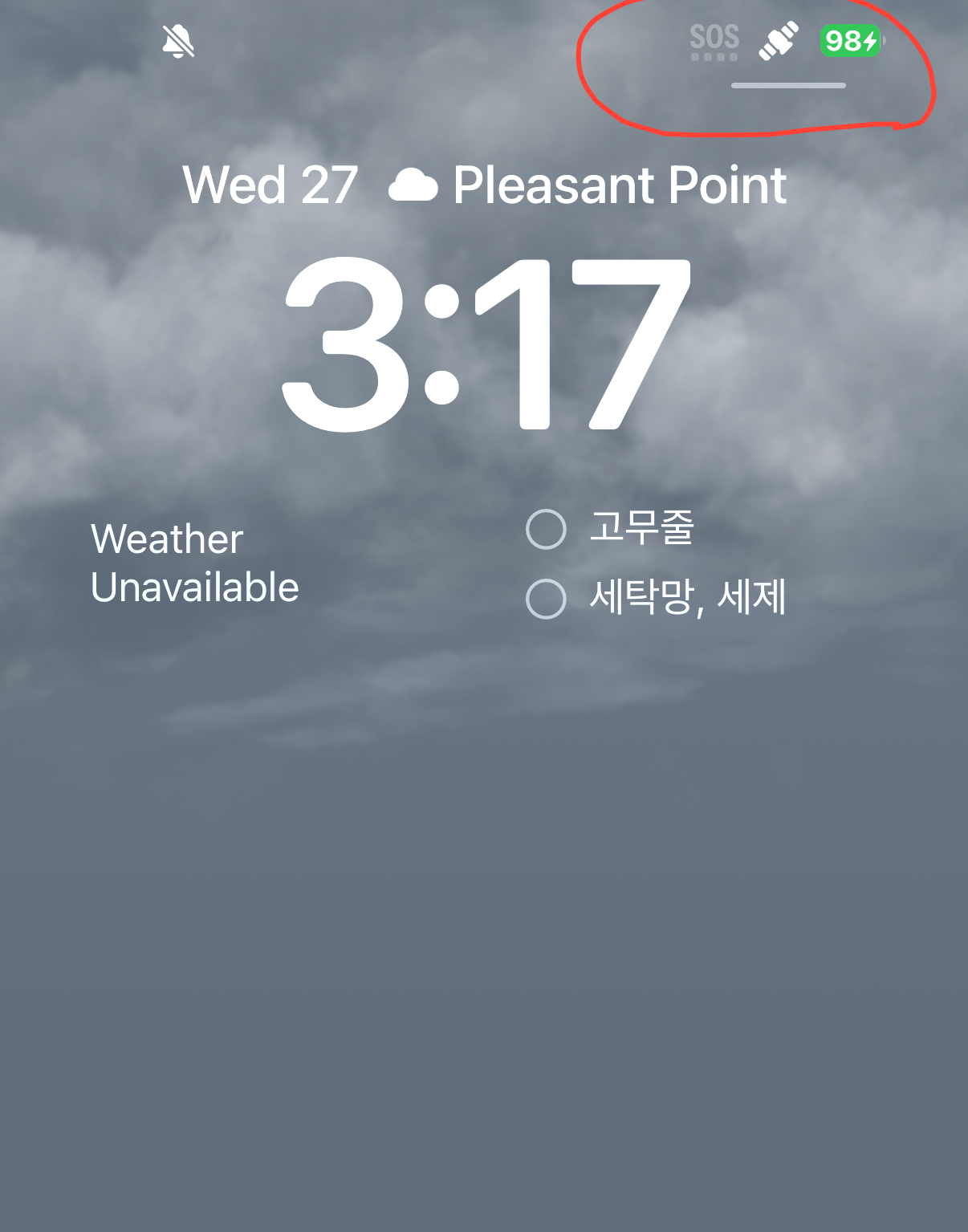This screenshot has height=1232, width=968.
Task: Open the Pleasant Point weather widget
Action: point(588,186)
